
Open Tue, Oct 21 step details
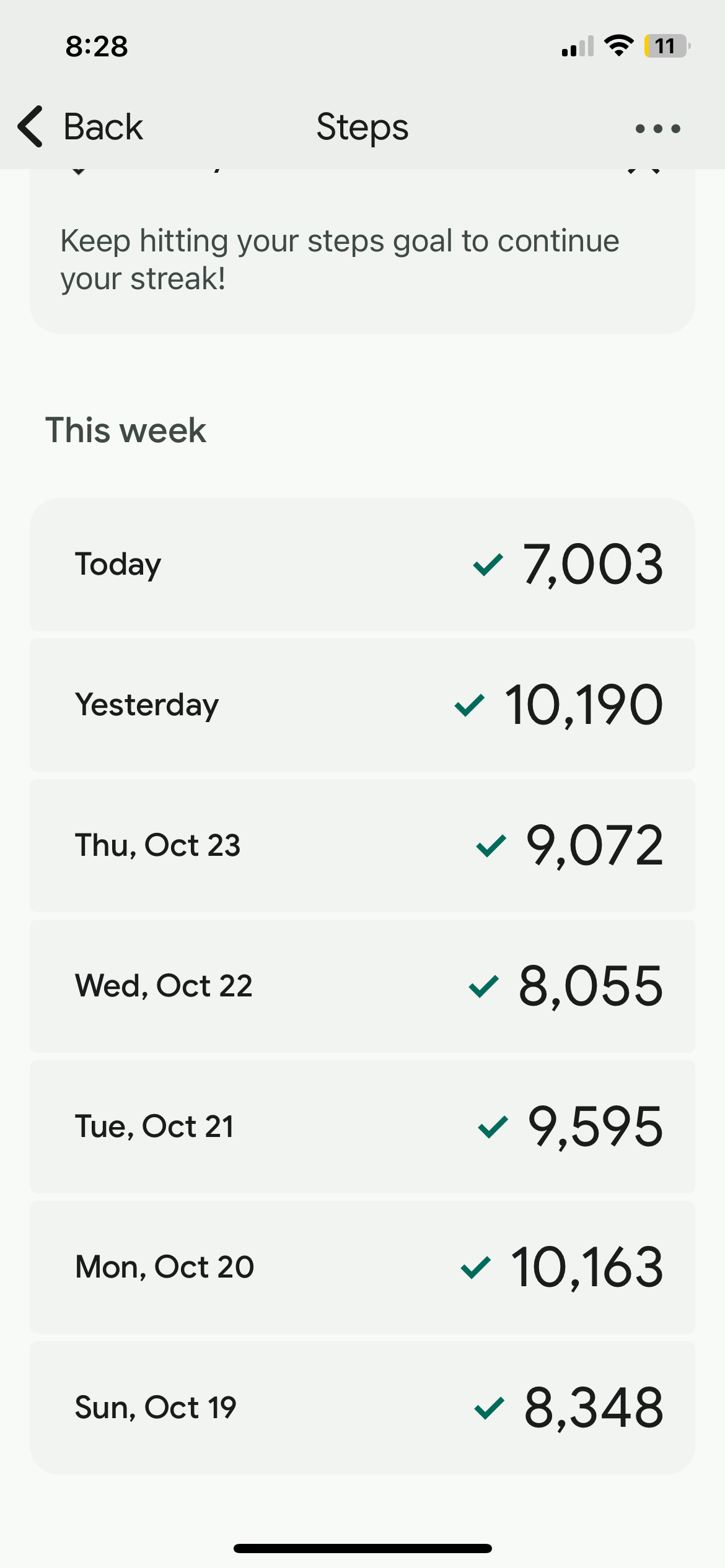click(x=362, y=1126)
